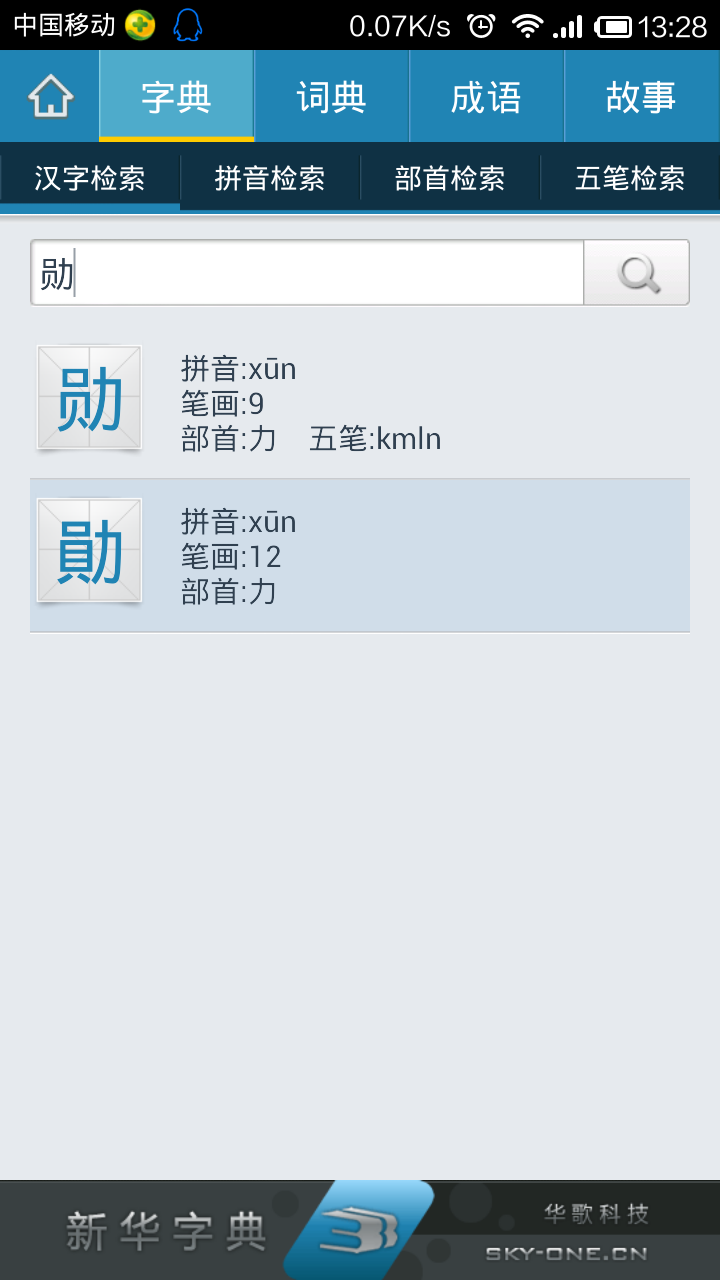Select the 字典 tab

click(177, 96)
